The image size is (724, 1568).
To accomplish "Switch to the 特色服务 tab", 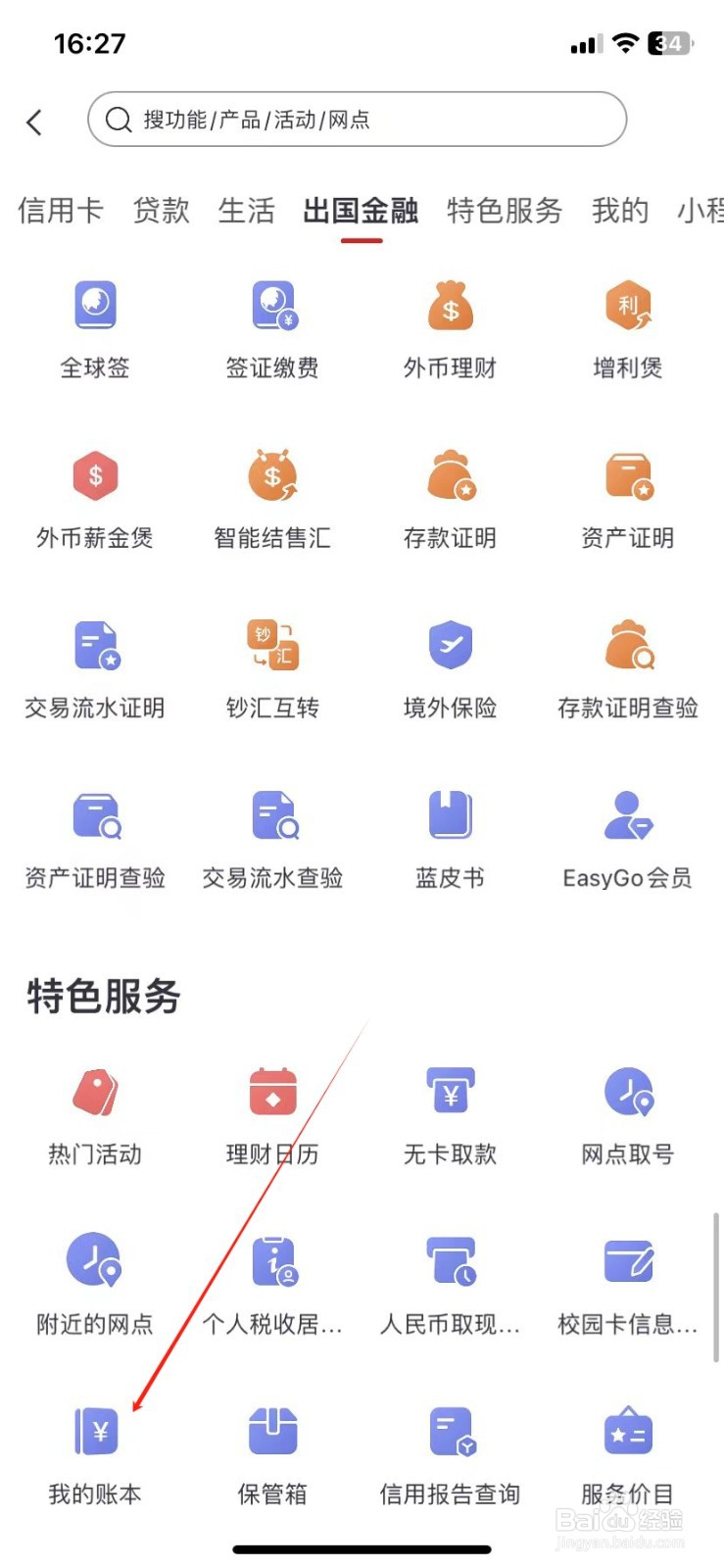I will coord(505,211).
